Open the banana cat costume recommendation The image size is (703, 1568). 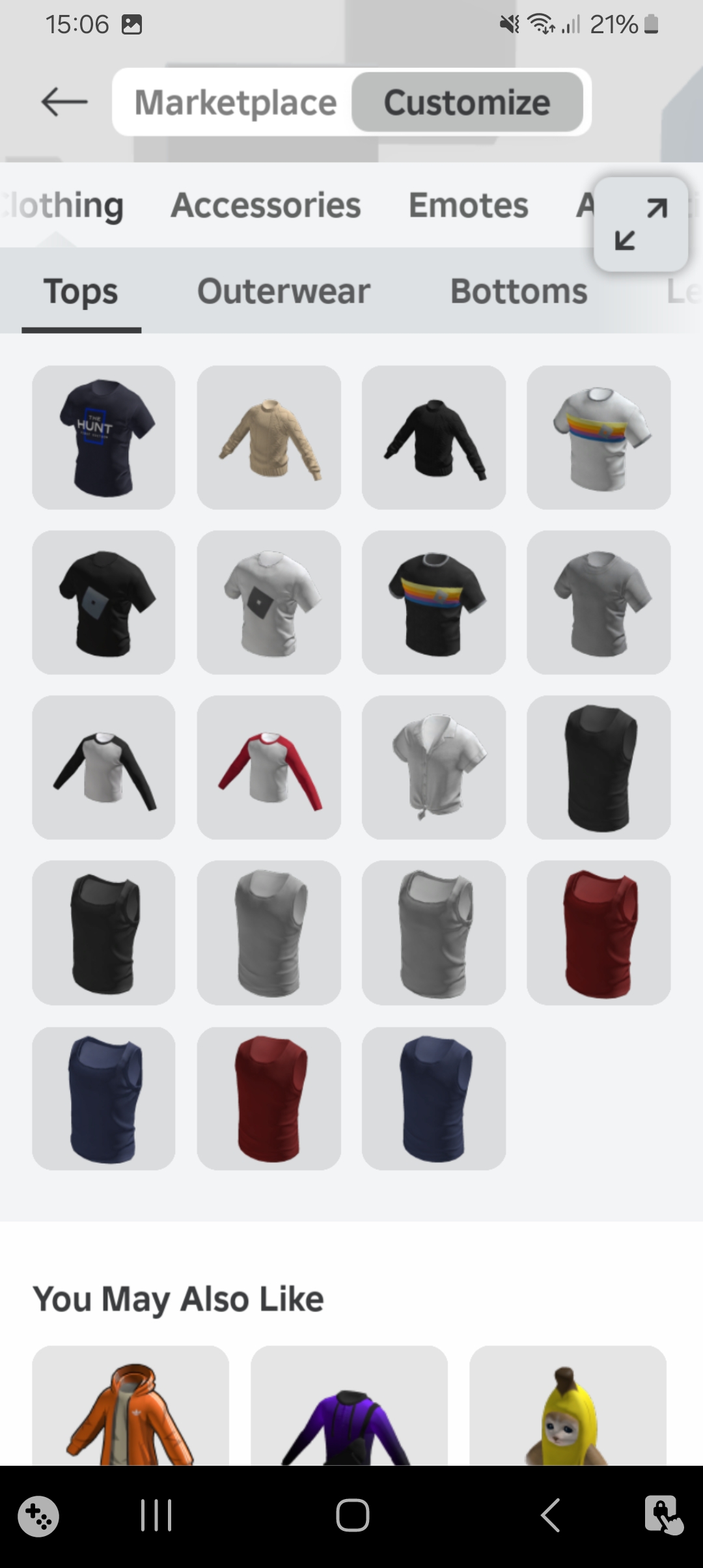point(568,1407)
